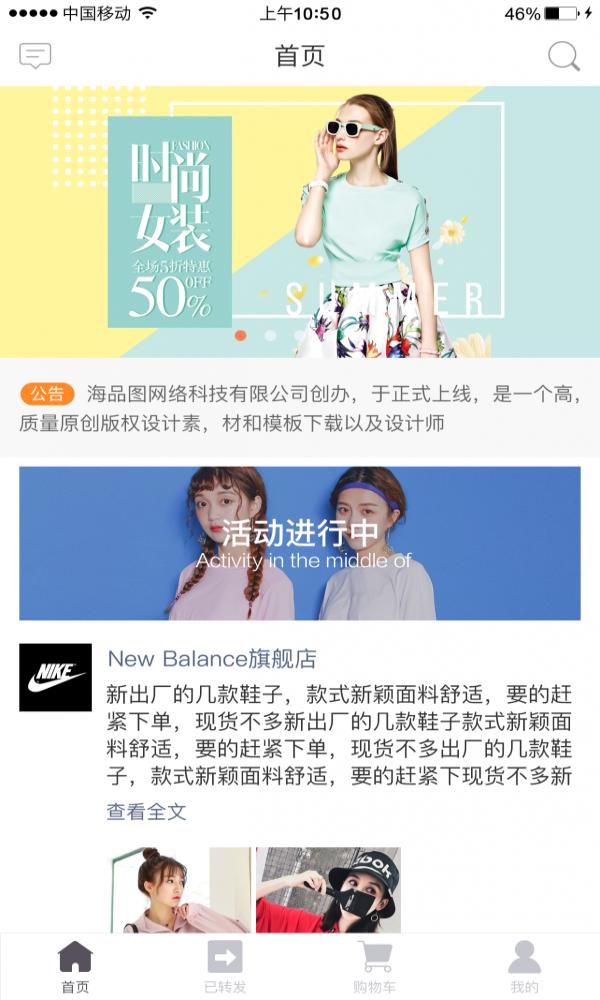This screenshot has height=1000, width=600.
Task: Tap the Nike logo store avatar
Action: coord(55,677)
